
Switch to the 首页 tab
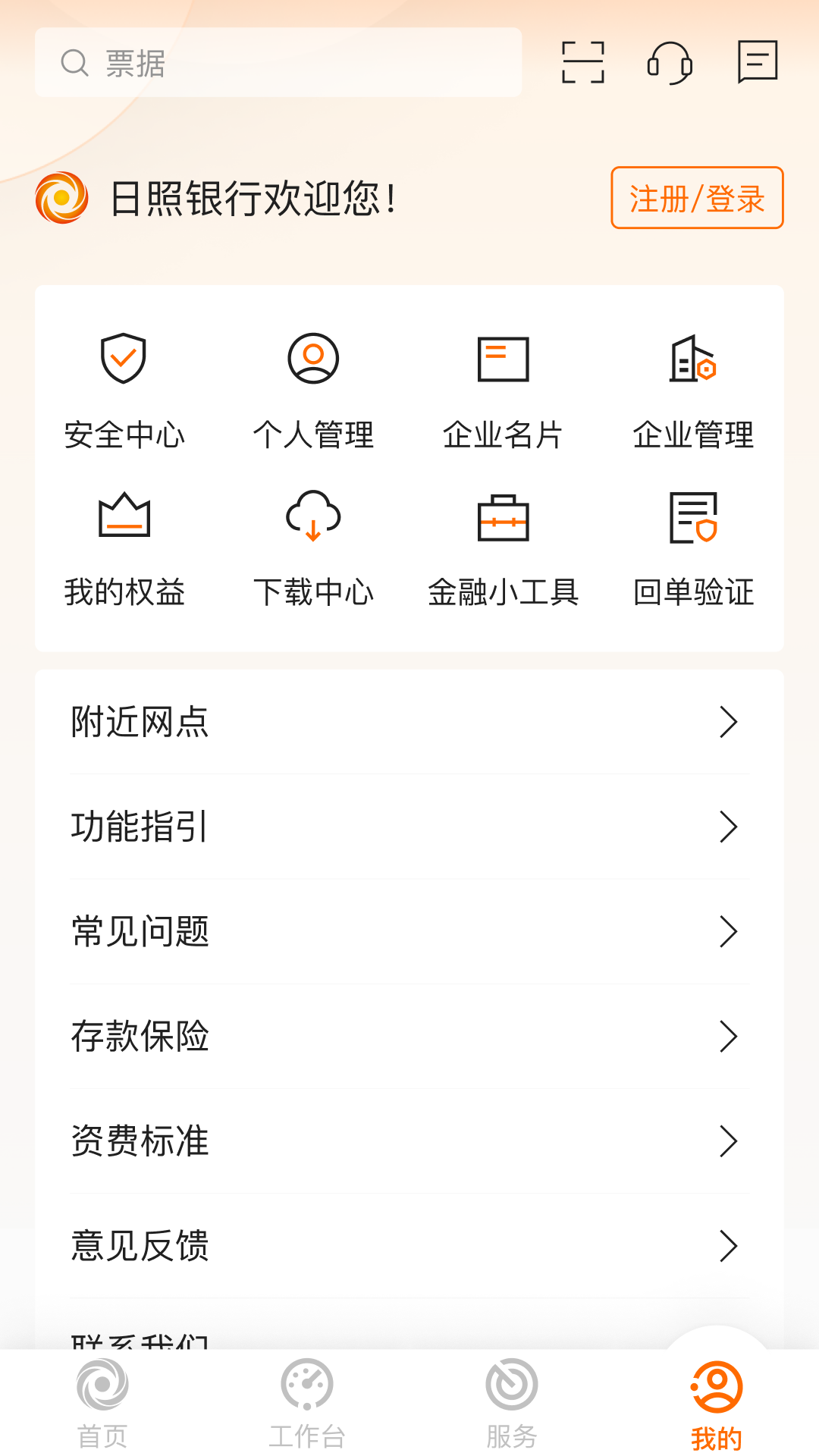[102, 1403]
